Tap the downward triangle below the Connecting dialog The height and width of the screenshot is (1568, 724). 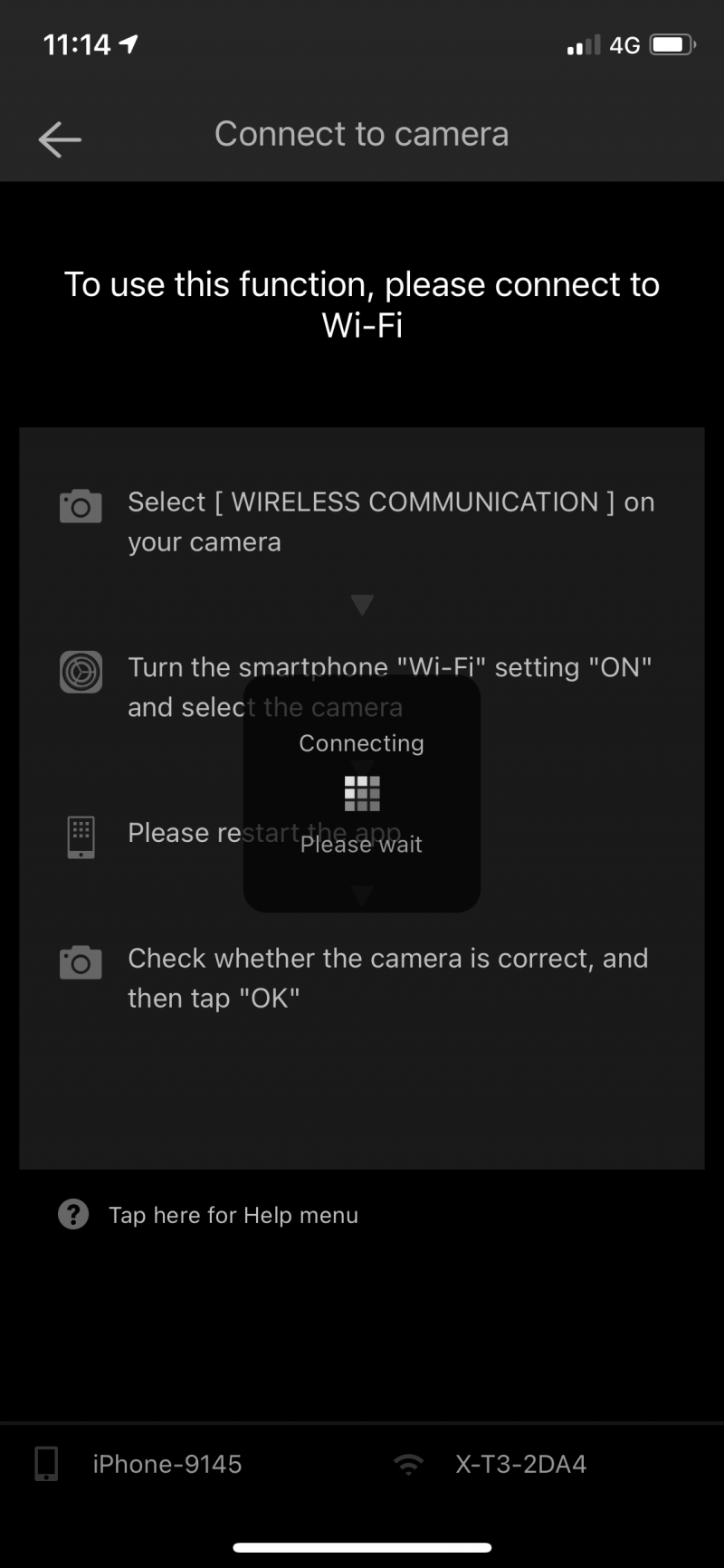click(362, 895)
